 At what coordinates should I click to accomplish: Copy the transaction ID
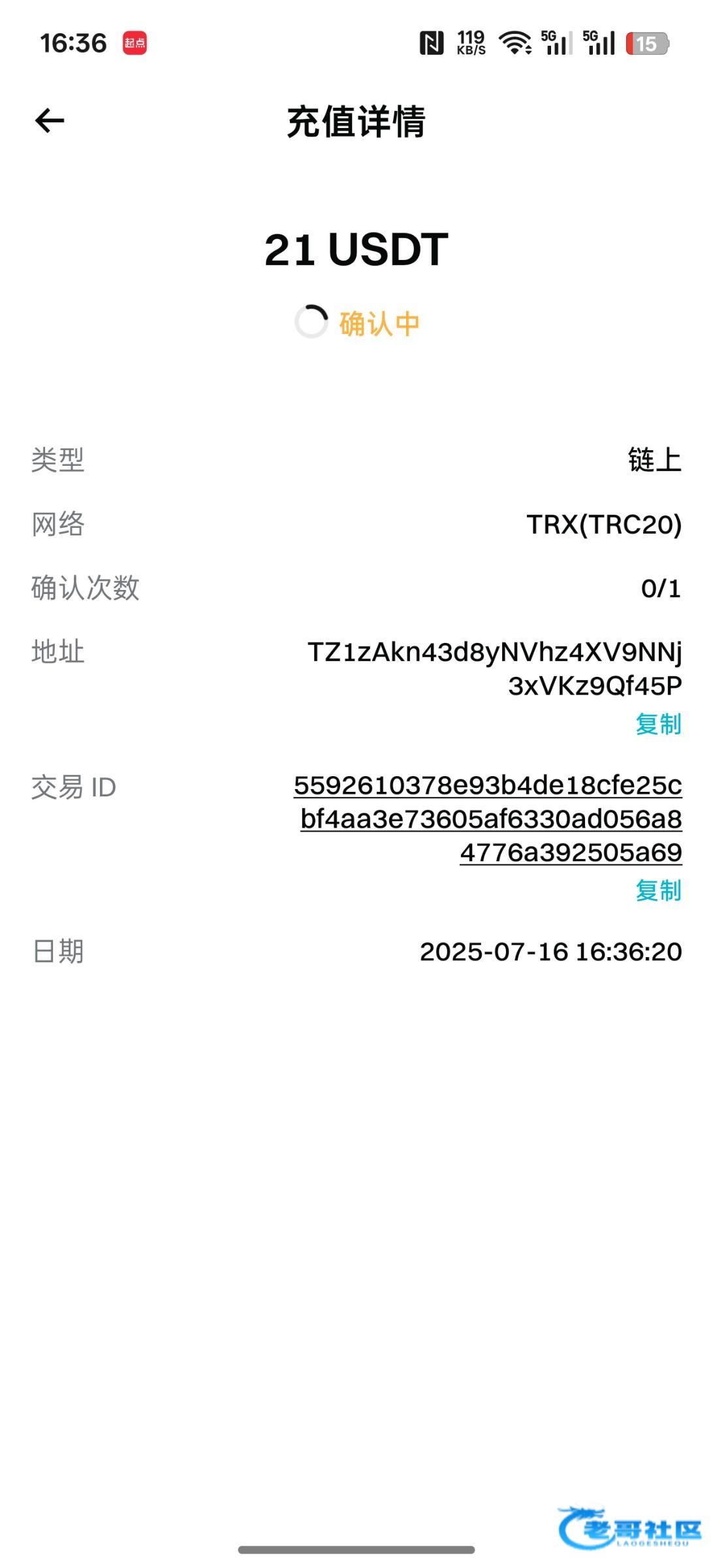(x=658, y=890)
